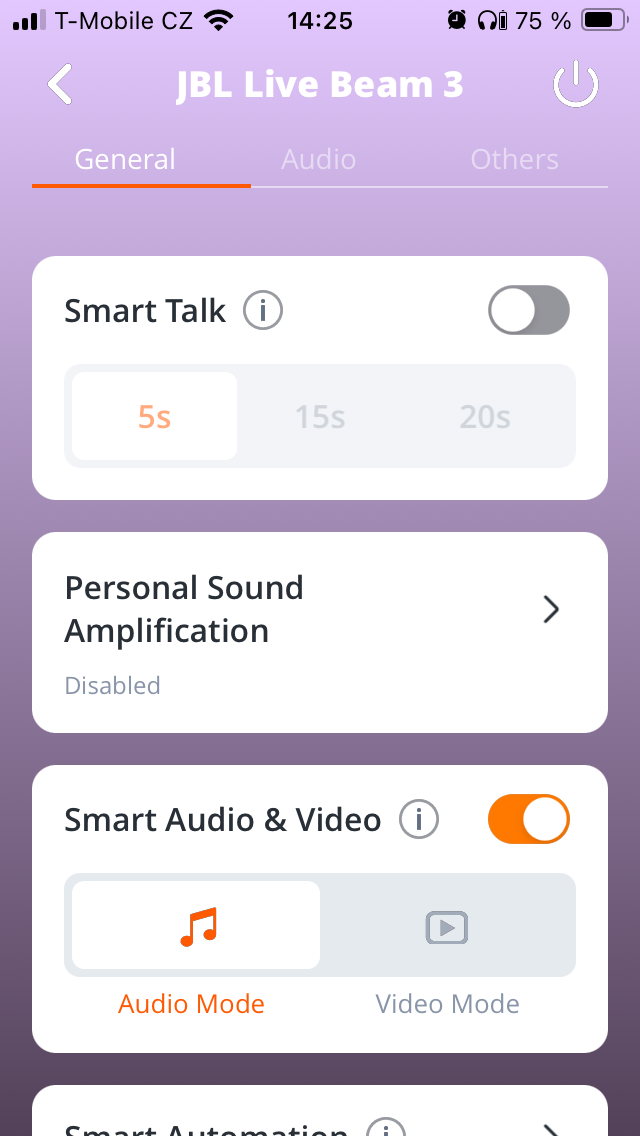Choose the 15s Smart Talk duration

pos(320,416)
